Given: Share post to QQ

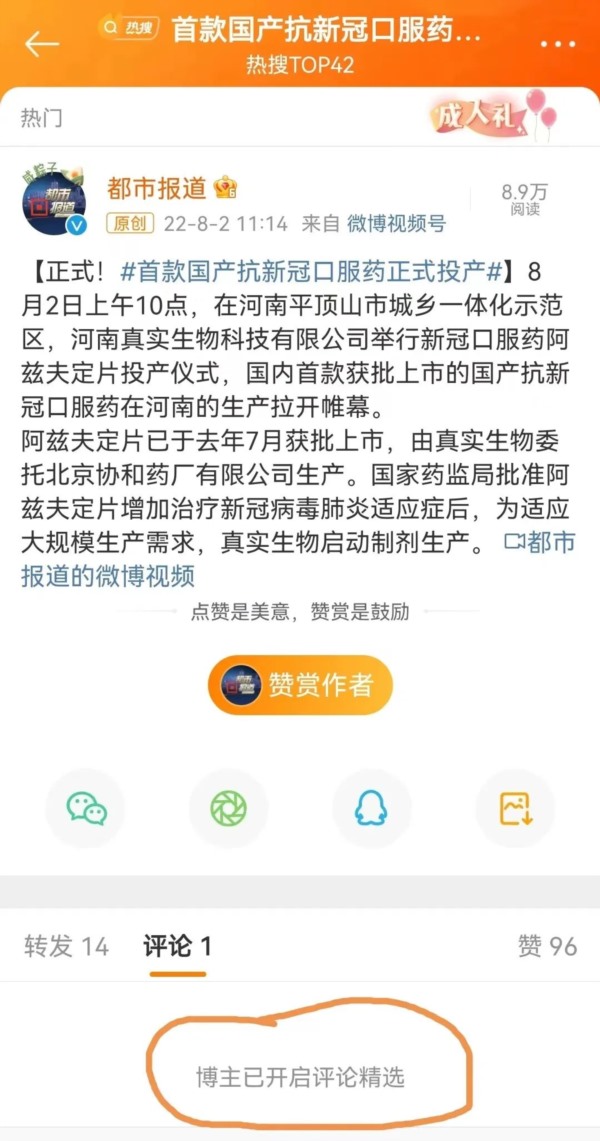Looking at the screenshot, I should (371, 808).
